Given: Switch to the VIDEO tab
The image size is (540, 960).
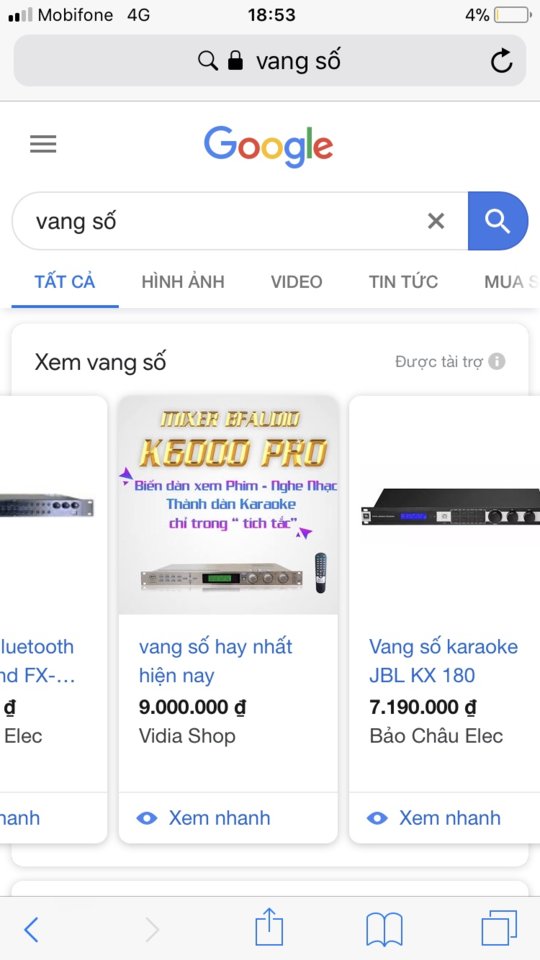Looking at the screenshot, I should point(296,282).
